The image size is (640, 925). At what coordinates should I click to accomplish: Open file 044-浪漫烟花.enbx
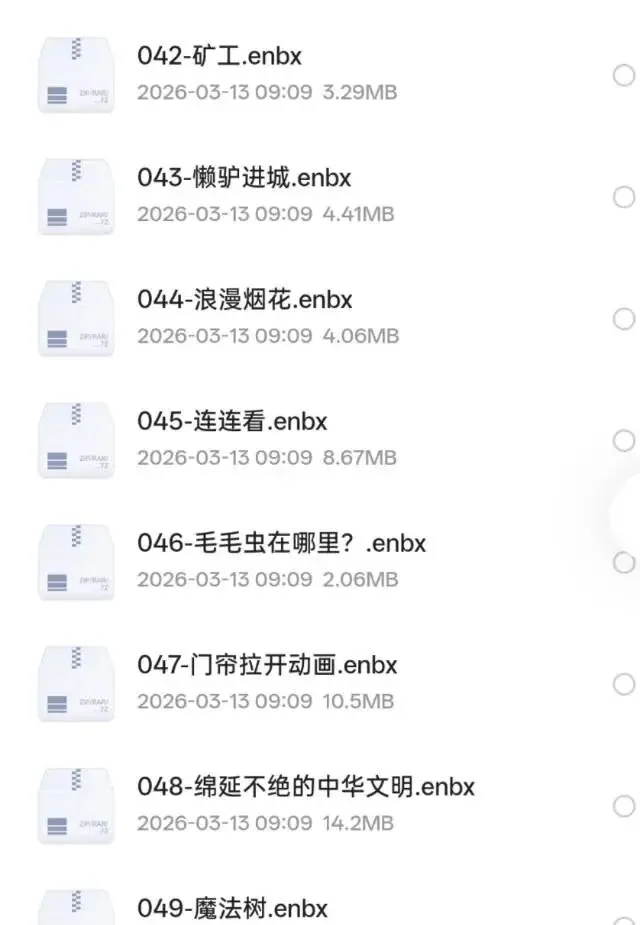(x=245, y=300)
